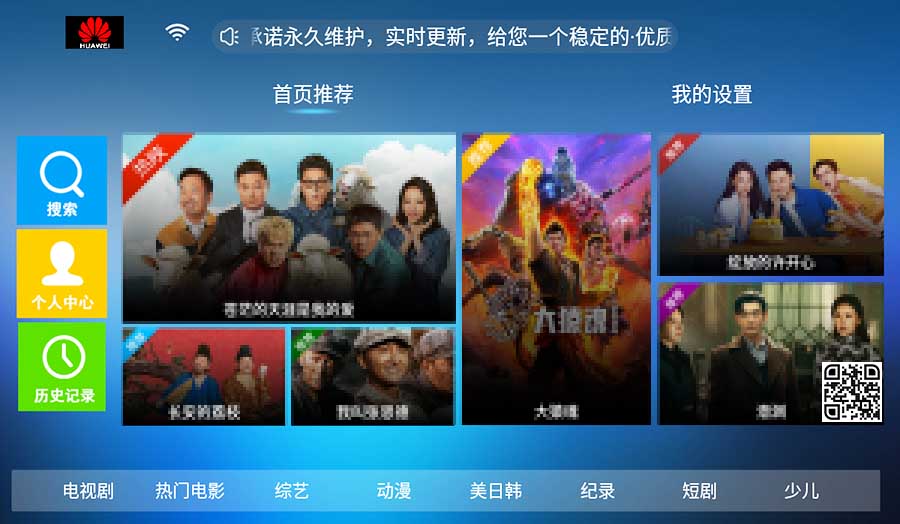
Task: Go to the 热门电影 category
Action: pos(190,491)
